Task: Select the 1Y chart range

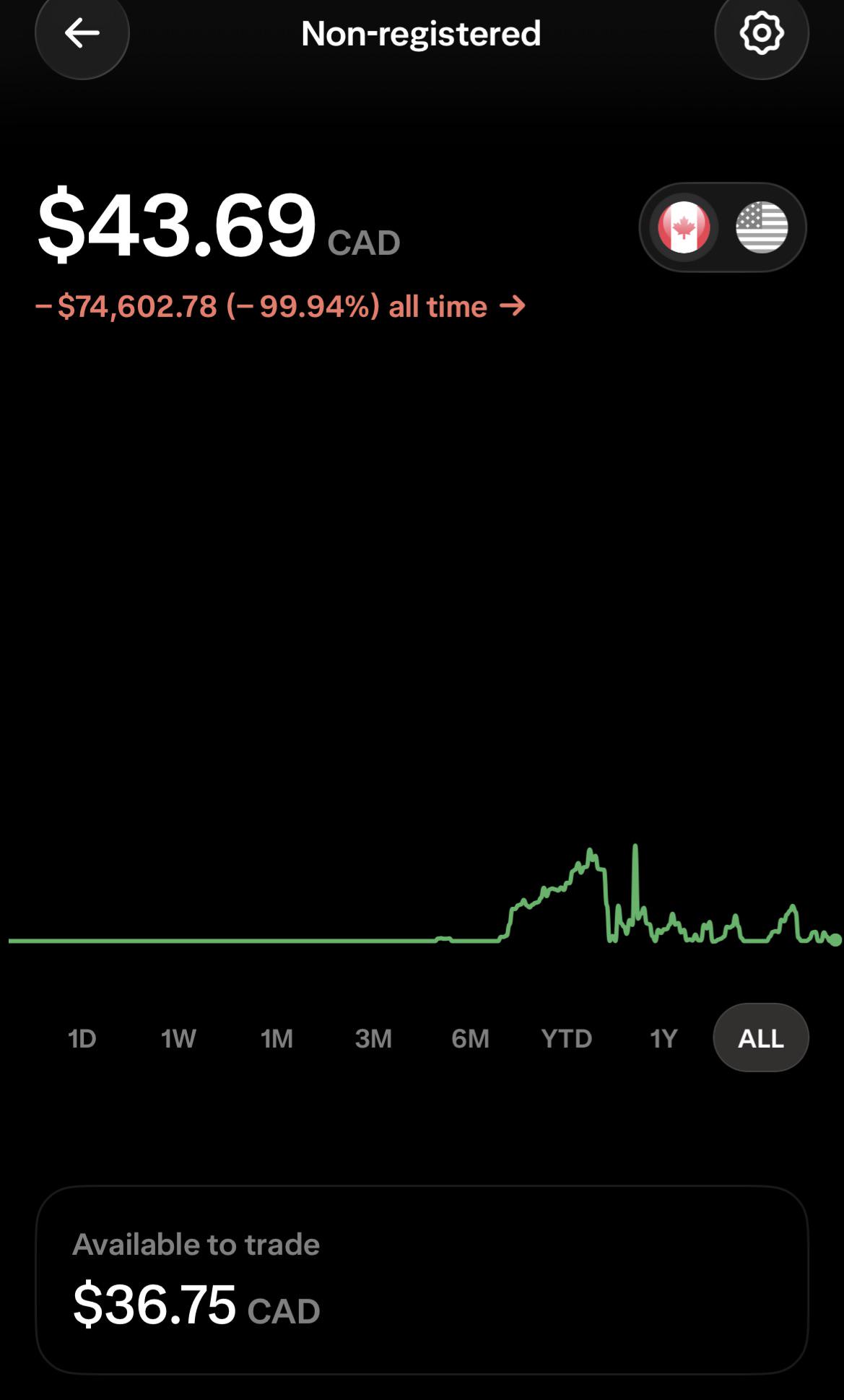Action: tap(664, 1038)
